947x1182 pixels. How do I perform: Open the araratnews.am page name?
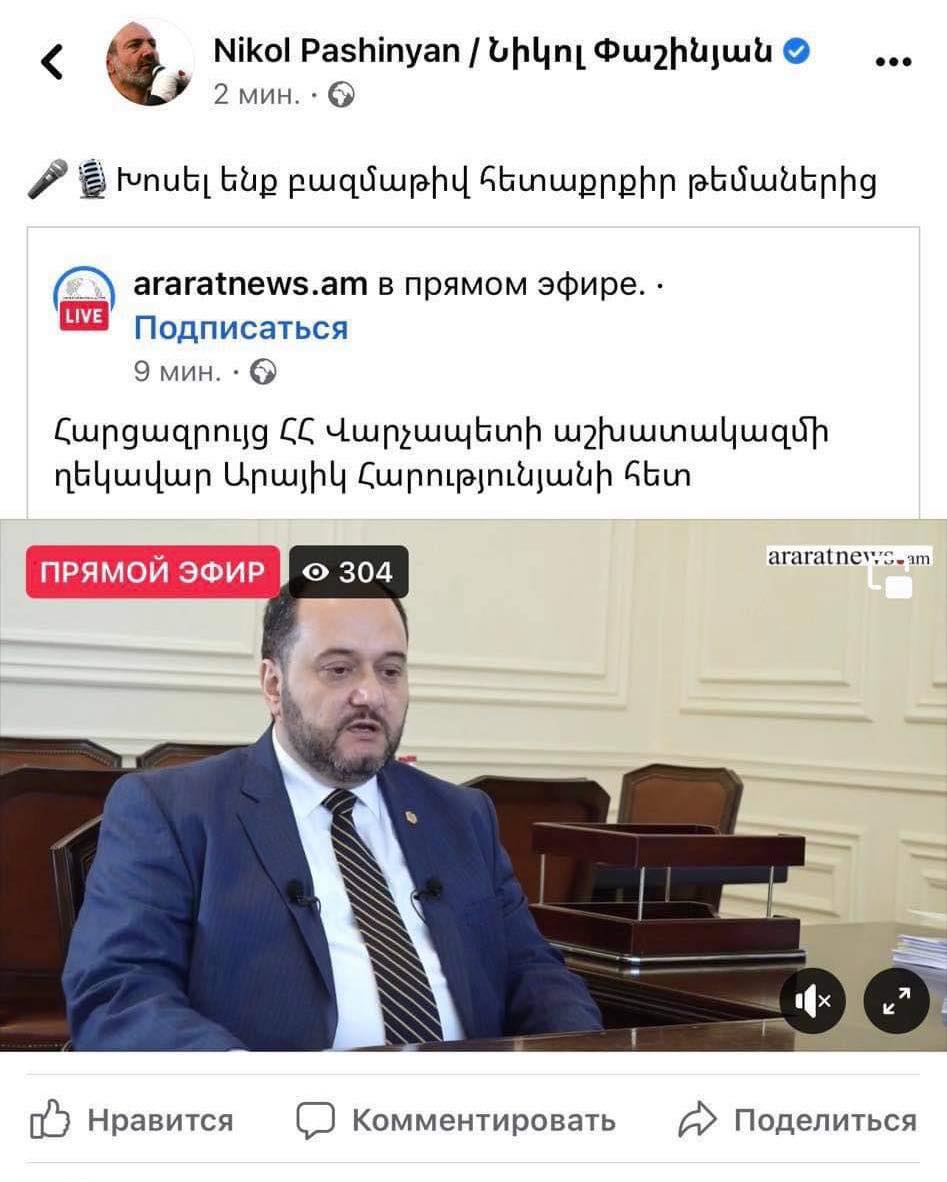[x=250, y=285]
